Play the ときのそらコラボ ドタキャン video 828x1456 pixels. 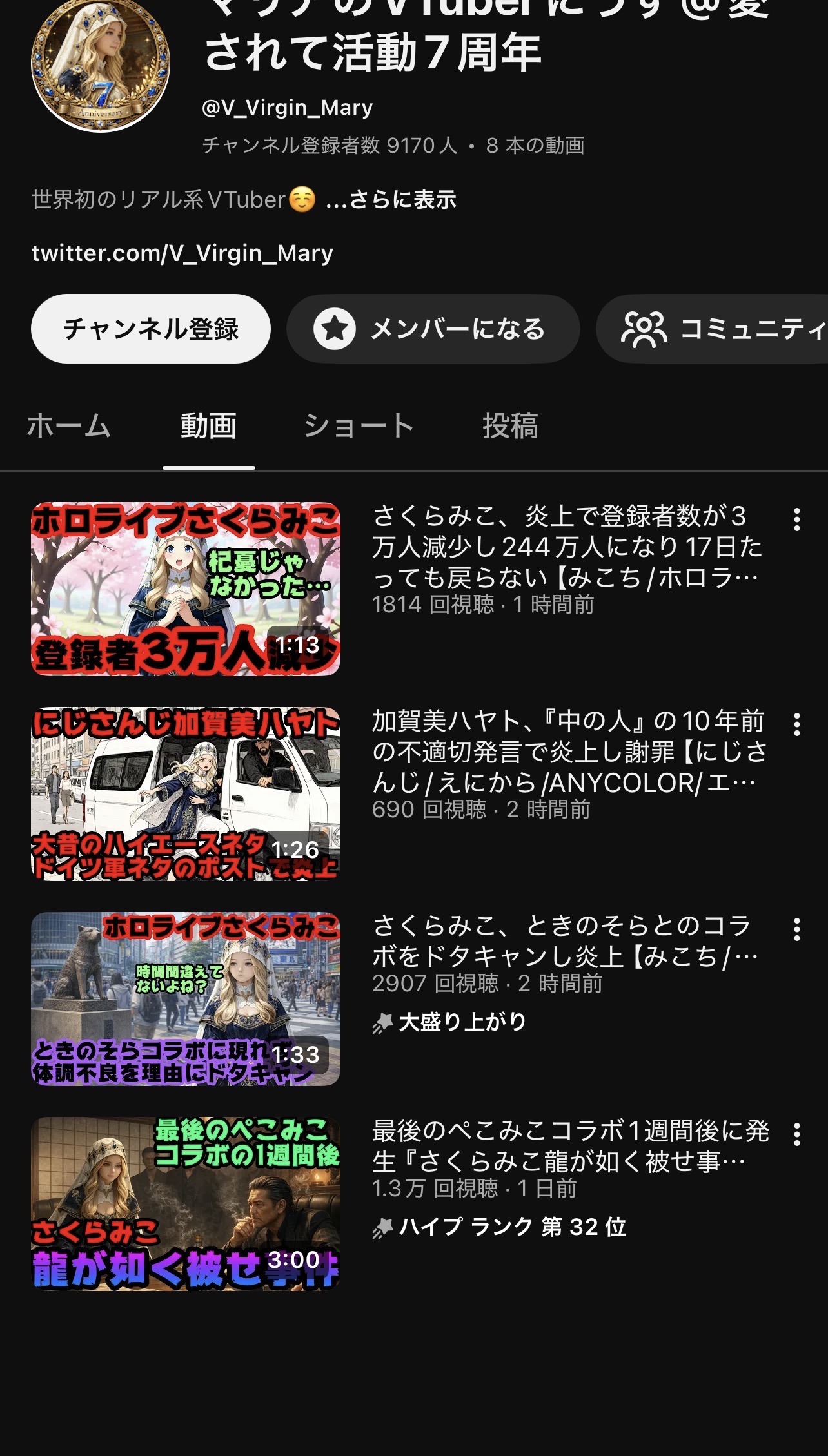pos(186,999)
